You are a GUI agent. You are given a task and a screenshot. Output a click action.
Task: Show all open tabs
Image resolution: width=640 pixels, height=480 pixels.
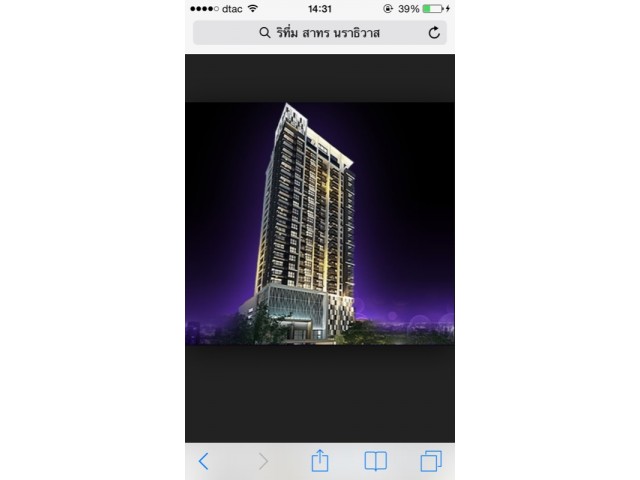[431, 461]
